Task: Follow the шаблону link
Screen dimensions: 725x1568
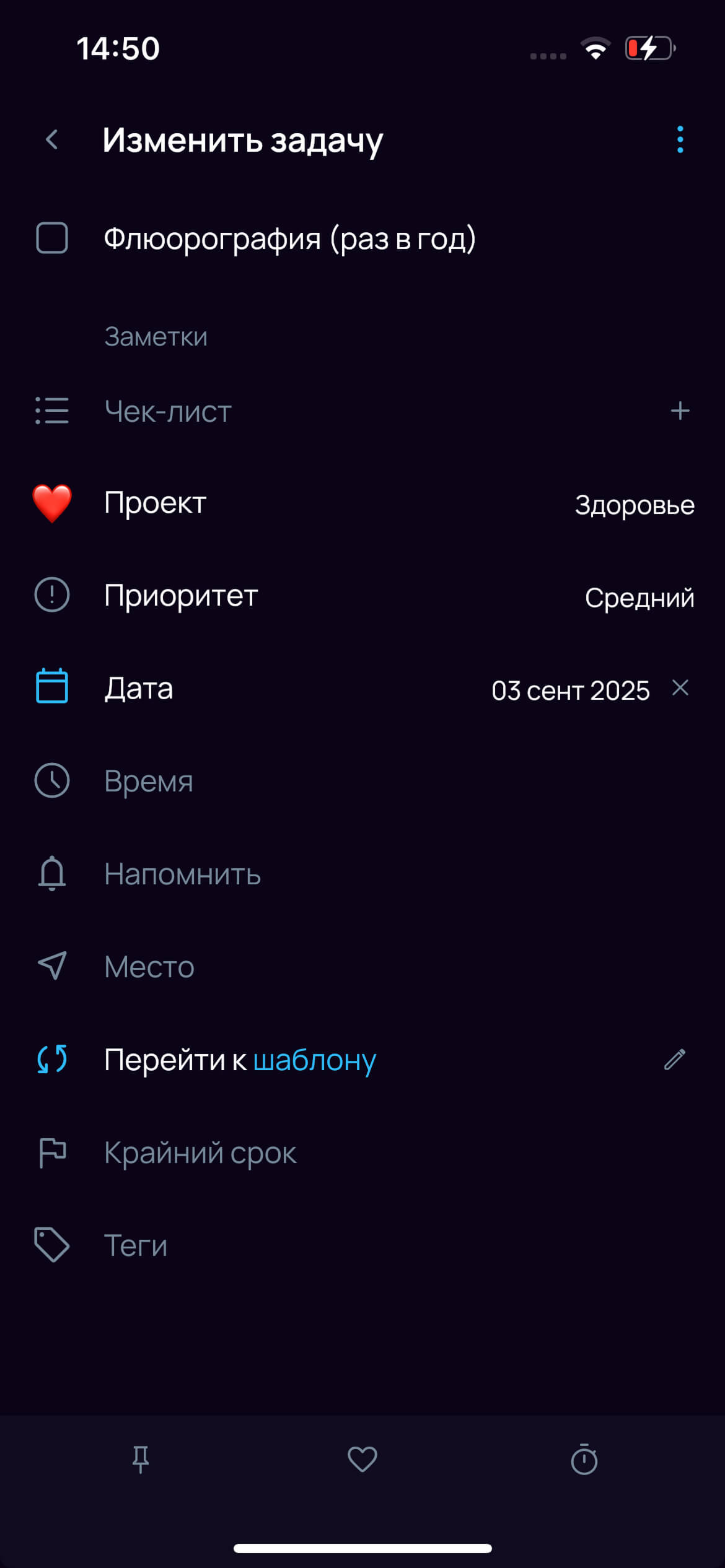Action: point(315,1061)
